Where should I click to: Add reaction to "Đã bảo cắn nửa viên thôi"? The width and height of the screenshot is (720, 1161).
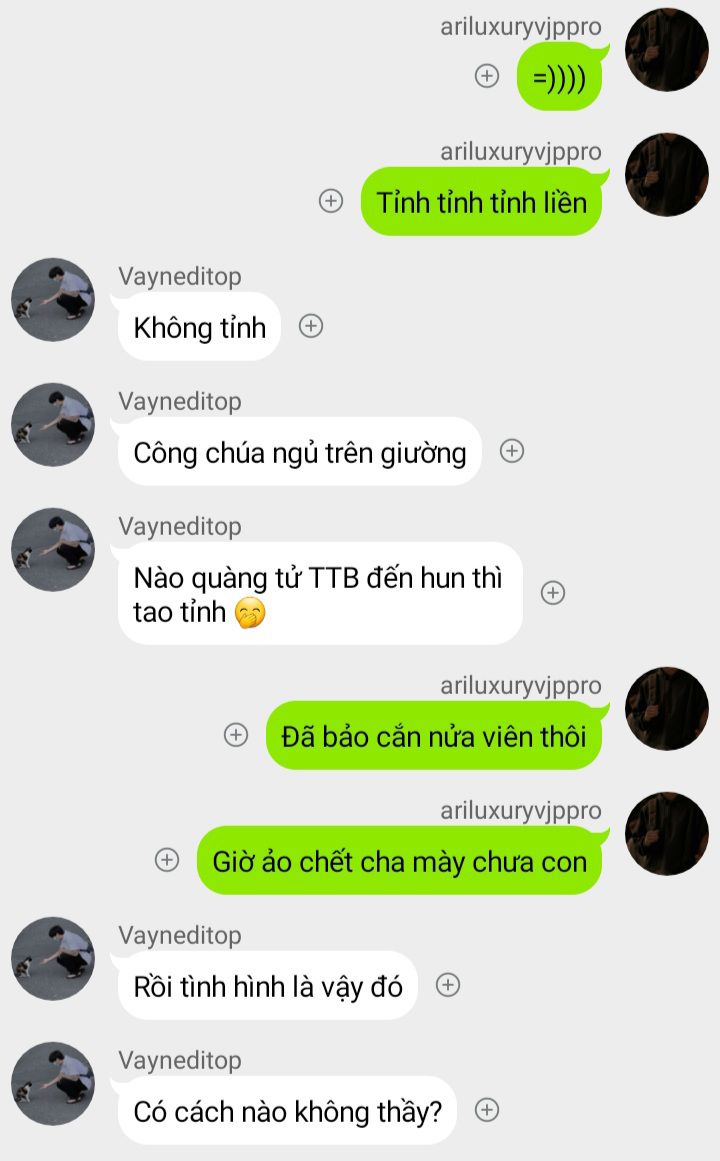[x=236, y=735]
